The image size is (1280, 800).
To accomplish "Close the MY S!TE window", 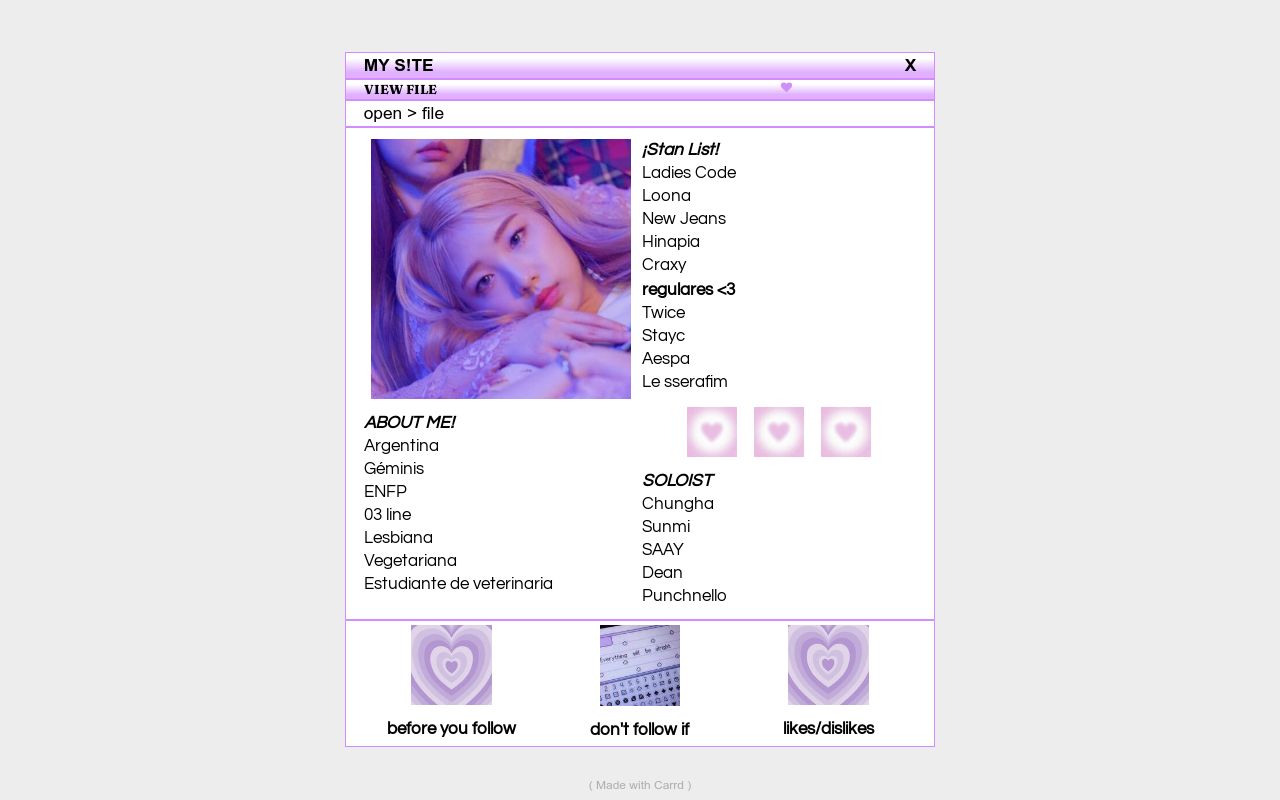I will [x=910, y=66].
